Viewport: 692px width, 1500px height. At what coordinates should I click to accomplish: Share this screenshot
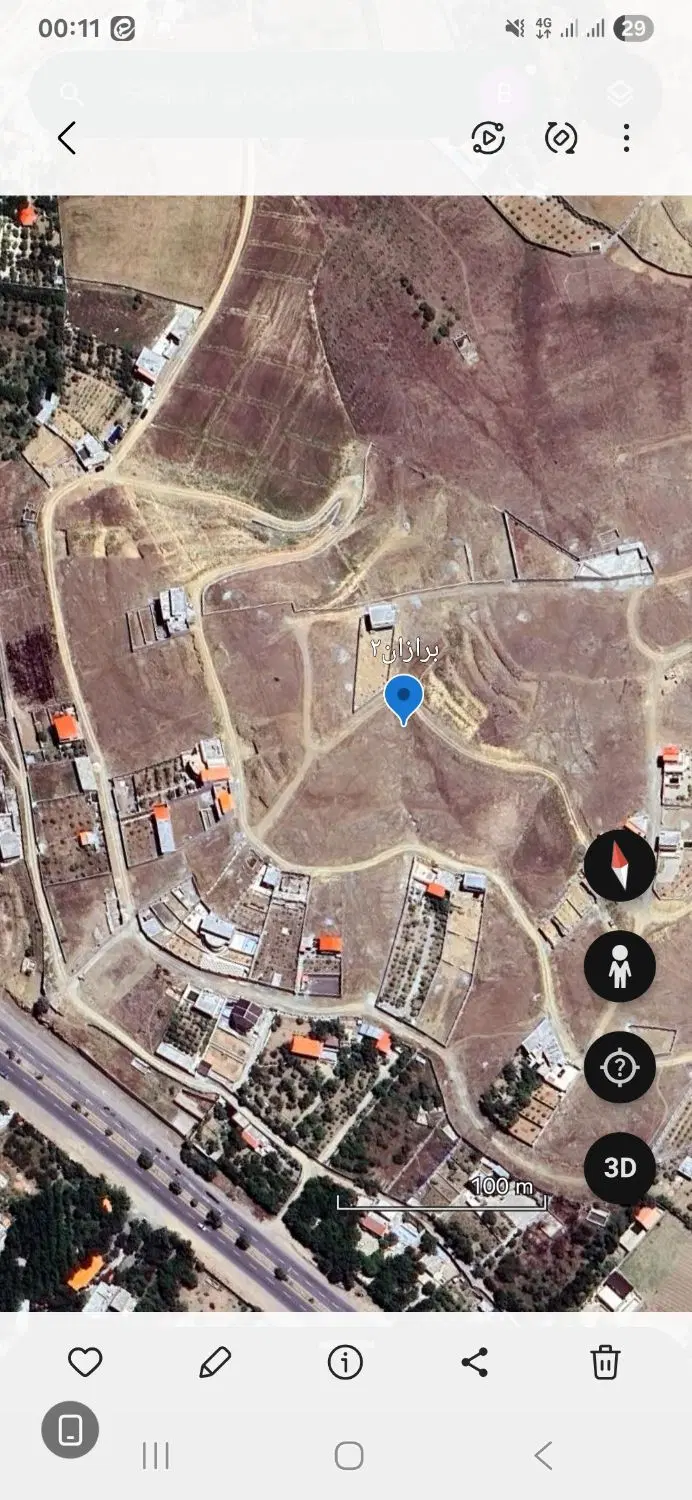[475, 1362]
